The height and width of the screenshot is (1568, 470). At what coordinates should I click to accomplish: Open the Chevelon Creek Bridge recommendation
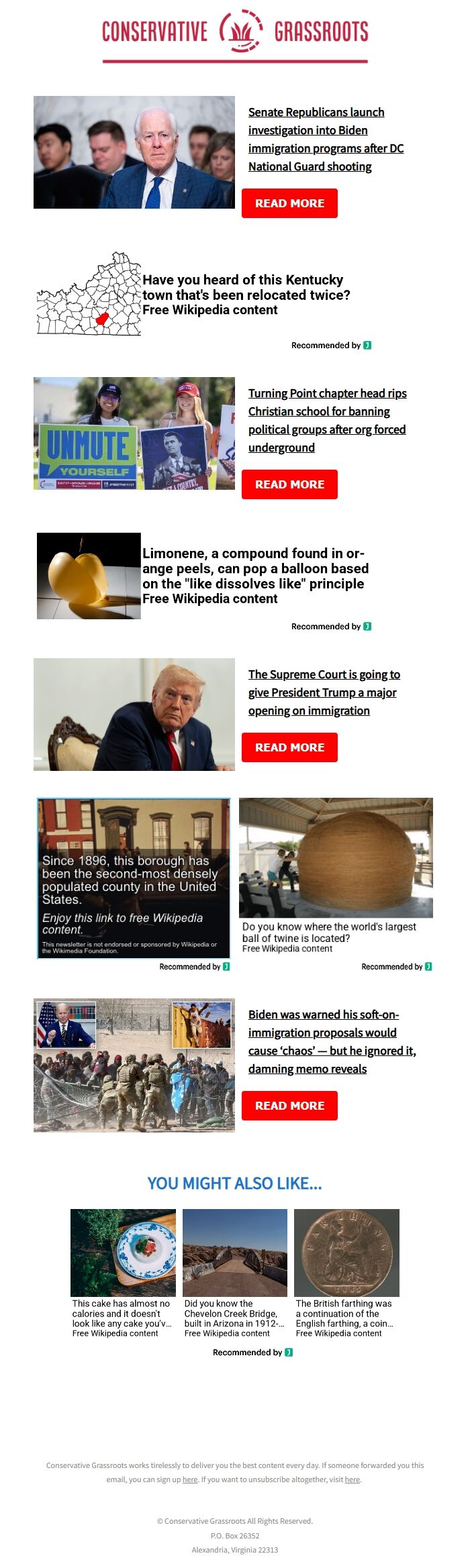[234, 1271]
